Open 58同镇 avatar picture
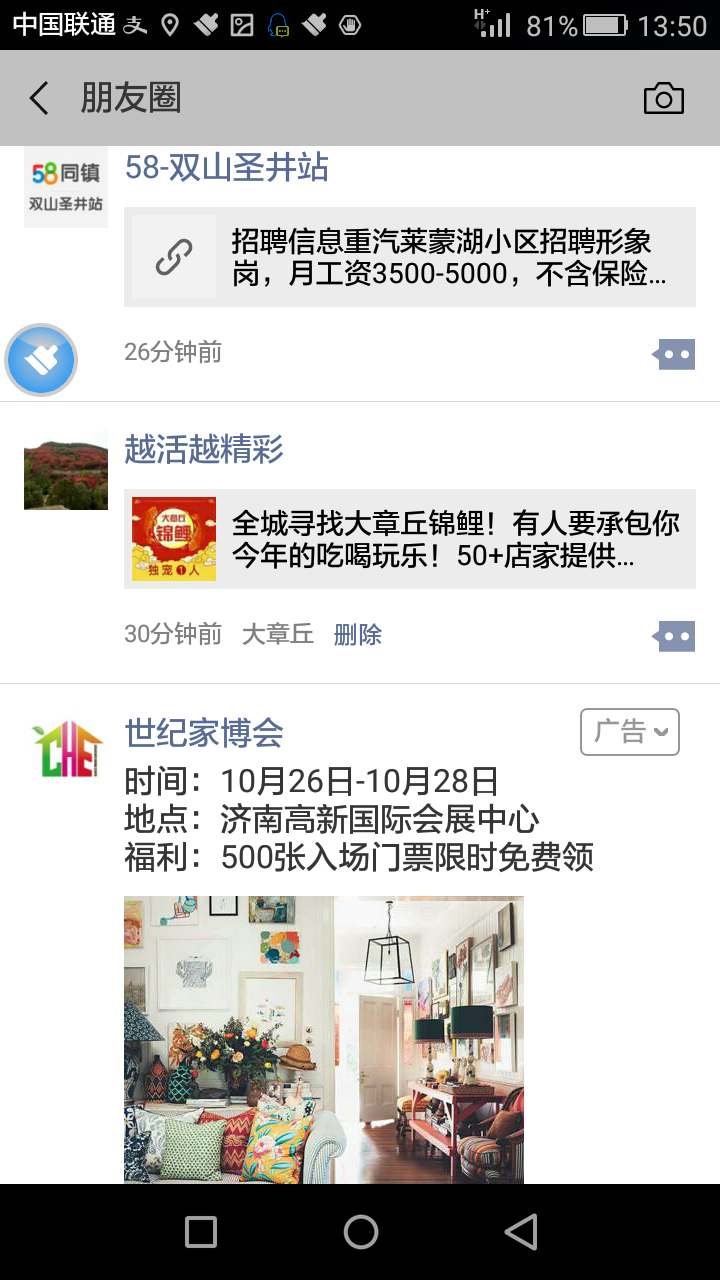The height and width of the screenshot is (1280, 720). click(x=66, y=187)
